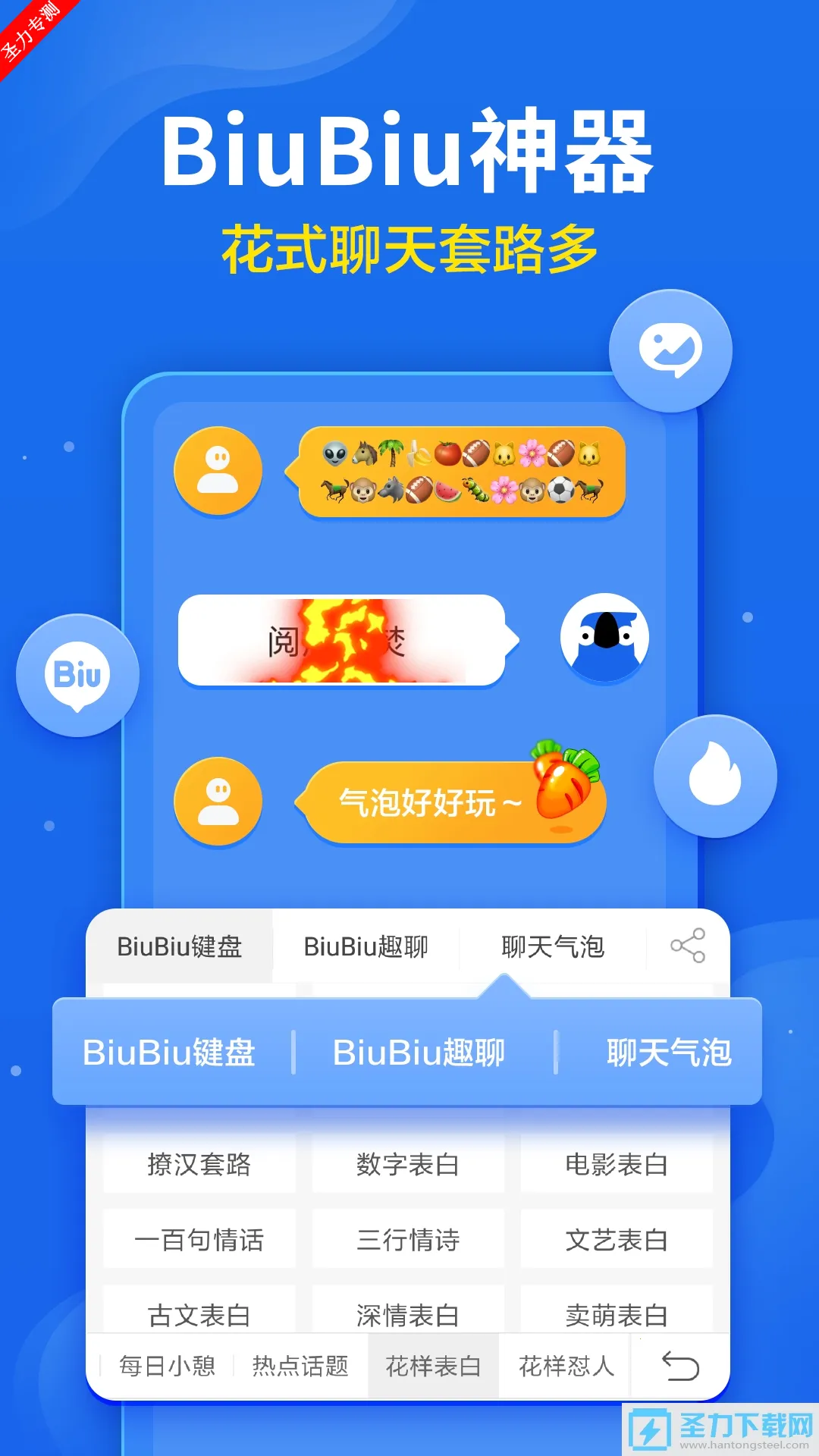Image resolution: width=819 pixels, height=1456 pixels.
Task: Tap the orange user avatar next to the emoji message
Action: pos(218,470)
